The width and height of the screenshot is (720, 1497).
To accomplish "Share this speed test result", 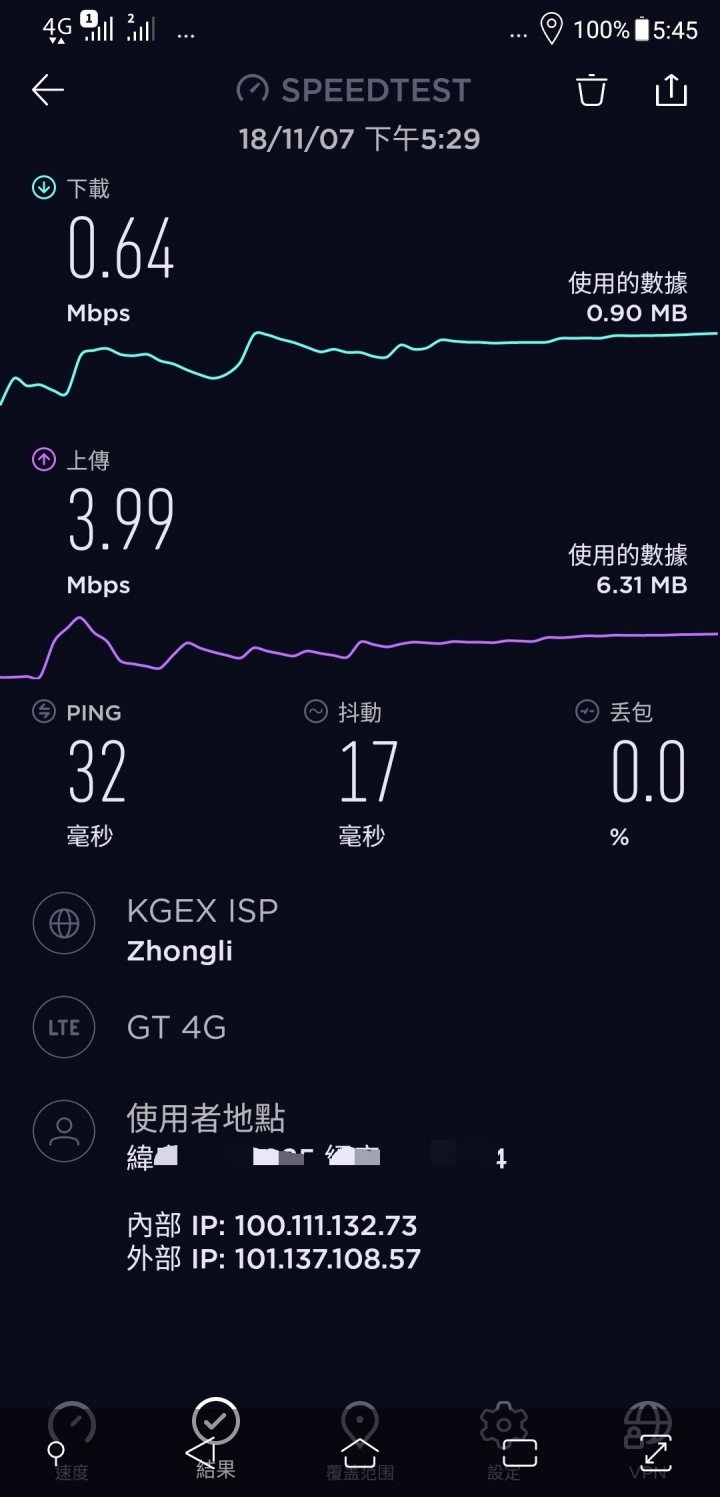I will pyautogui.click(x=671, y=90).
